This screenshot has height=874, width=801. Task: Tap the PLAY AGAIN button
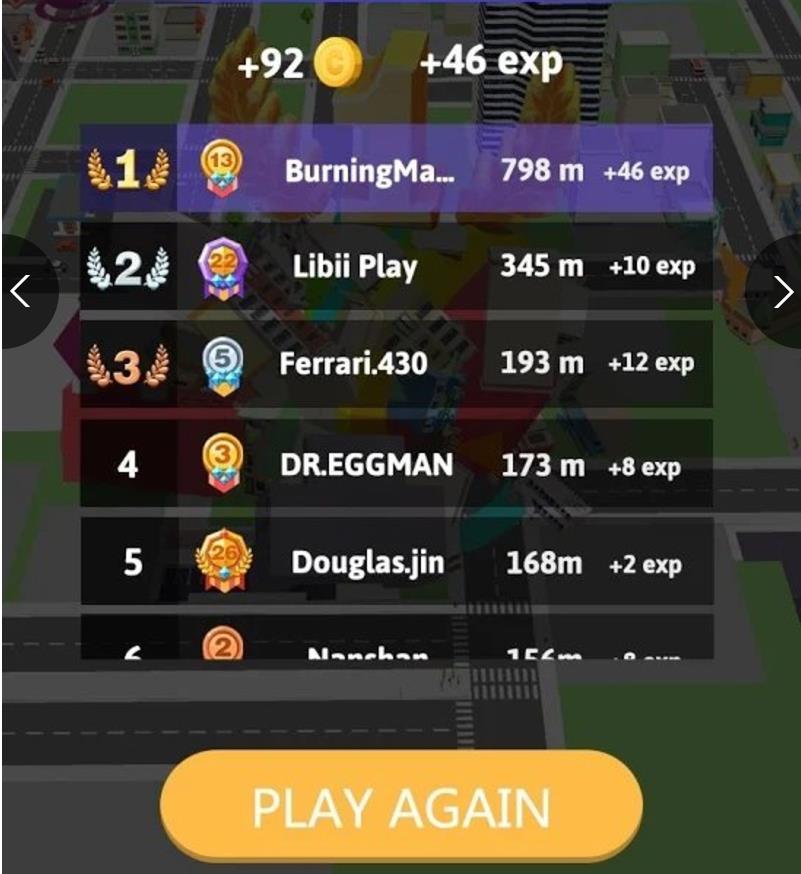401,807
